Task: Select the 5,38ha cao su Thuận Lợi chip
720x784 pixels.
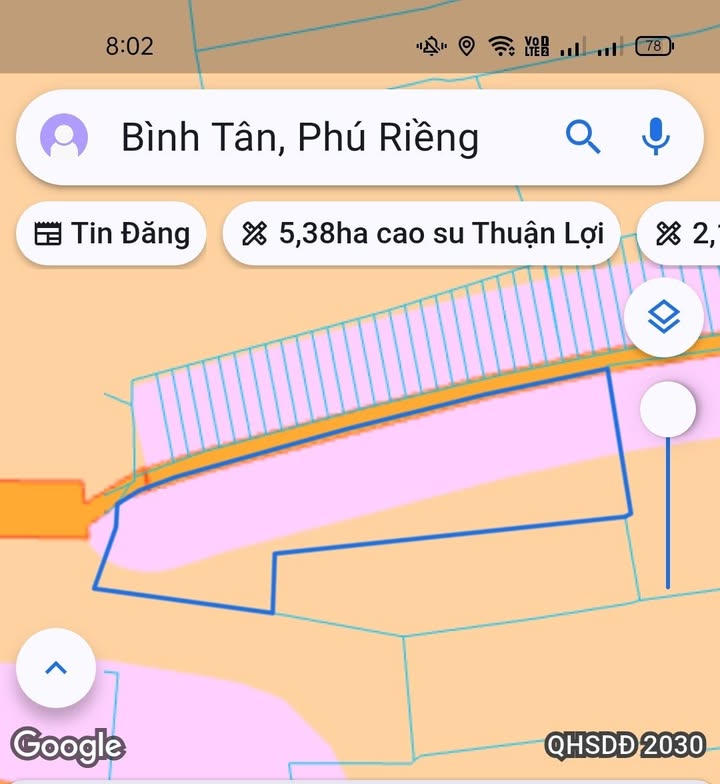Action: point(421,234)
